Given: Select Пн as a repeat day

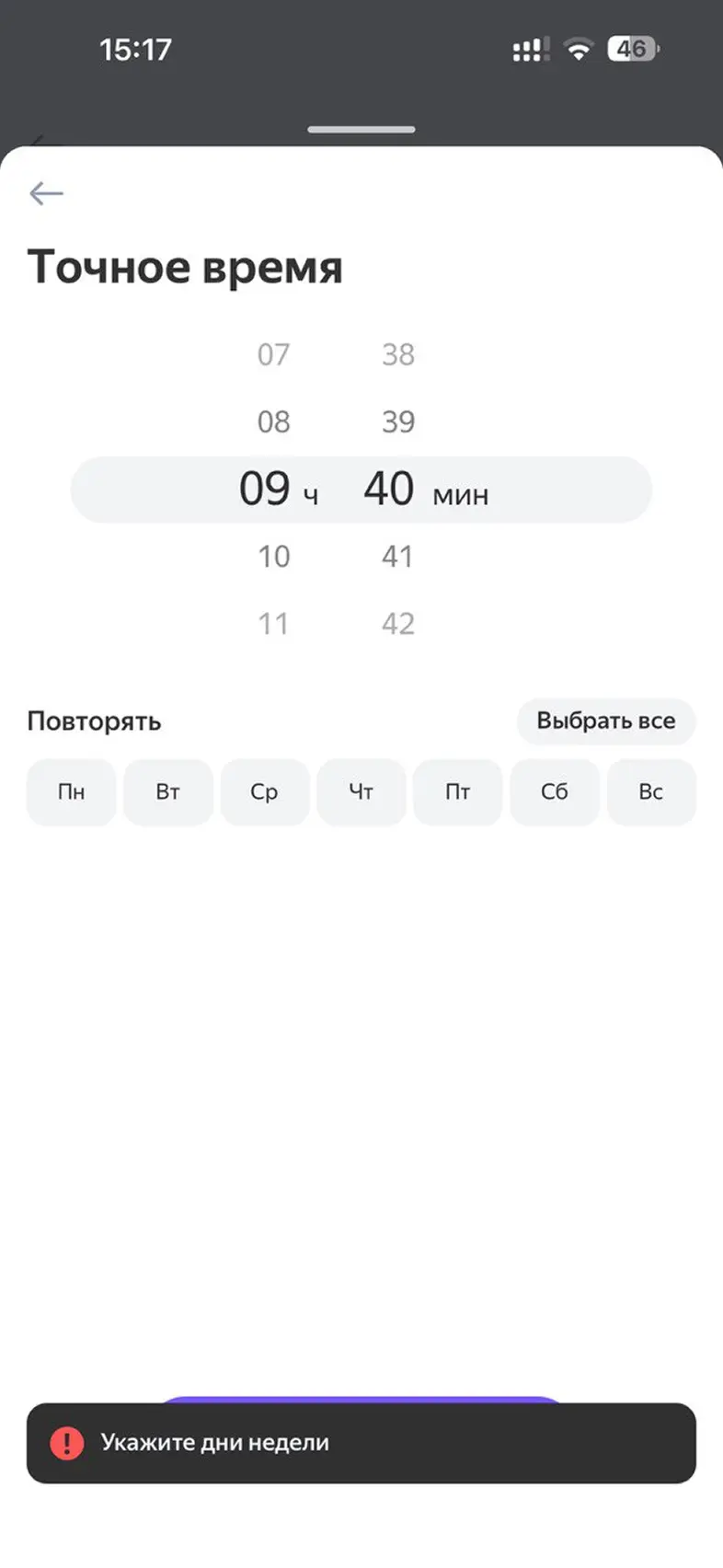Looking at the screenshot, I should 72,792.
